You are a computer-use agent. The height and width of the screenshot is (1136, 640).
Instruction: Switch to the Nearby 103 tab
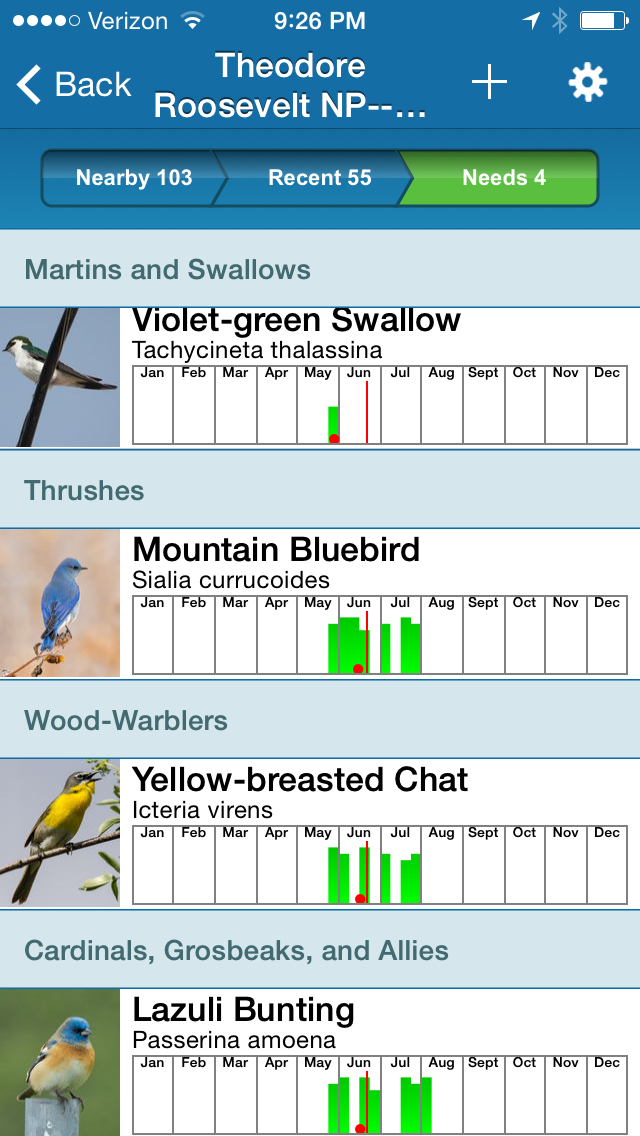(x=133, y=178)
